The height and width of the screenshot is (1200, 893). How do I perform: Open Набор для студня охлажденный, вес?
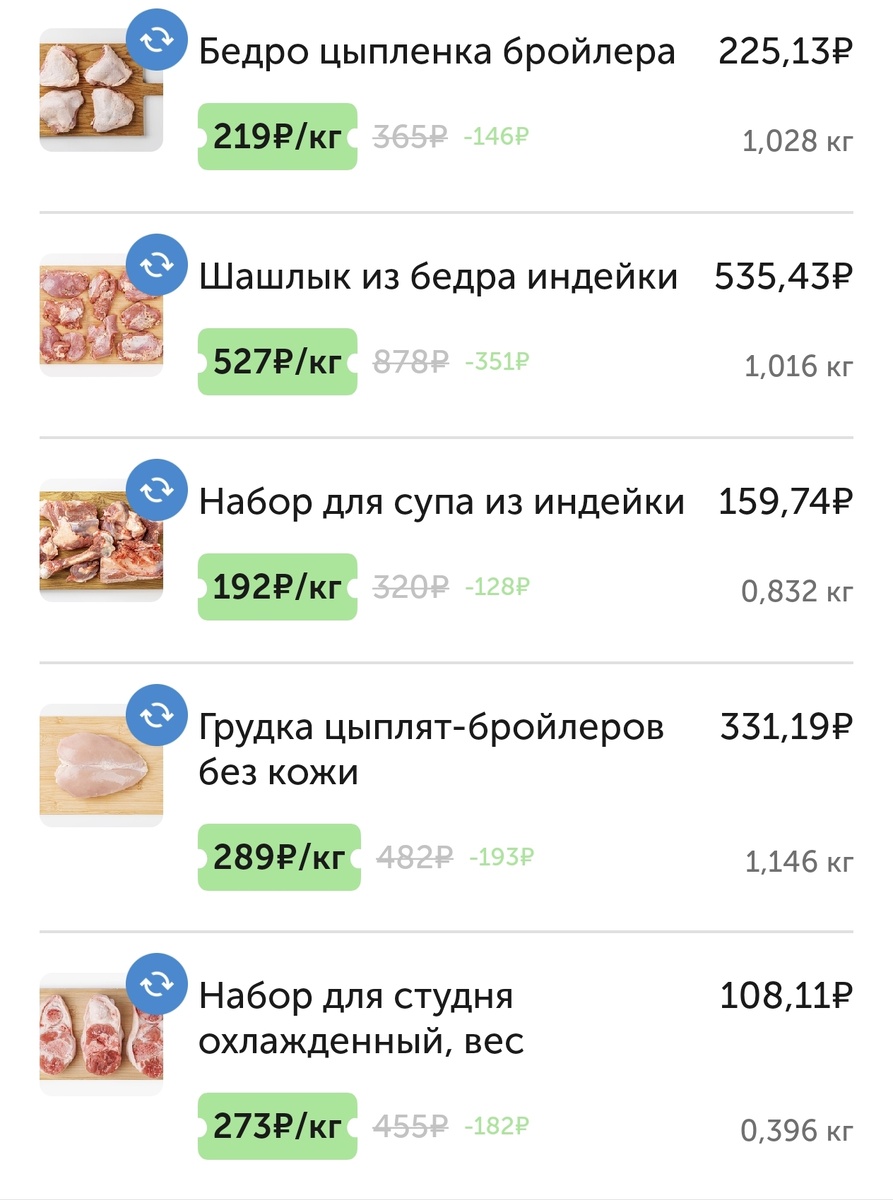coord(360,1019)
